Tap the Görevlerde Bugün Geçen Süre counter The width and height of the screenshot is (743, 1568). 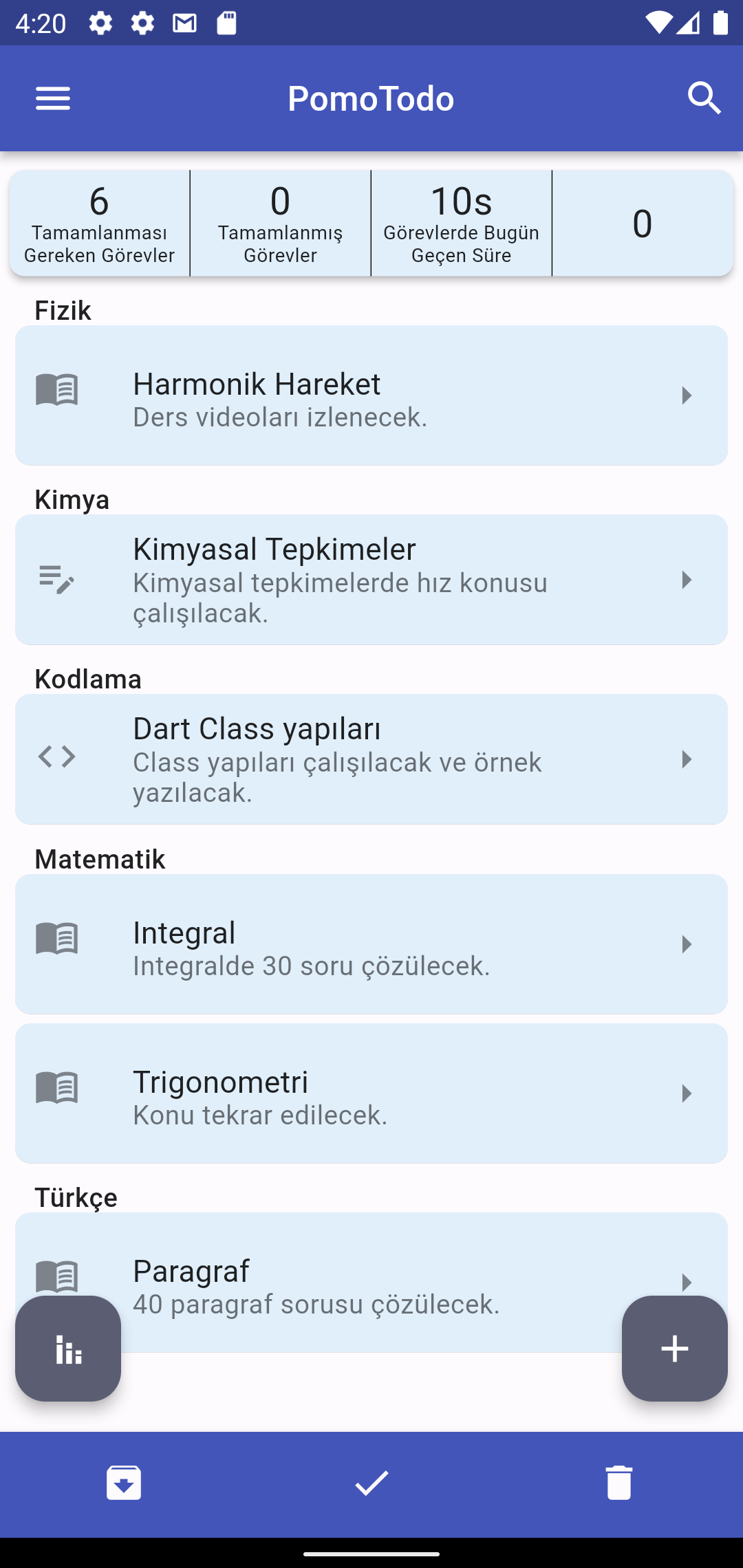pyautogui.click(x=461, y=224)
